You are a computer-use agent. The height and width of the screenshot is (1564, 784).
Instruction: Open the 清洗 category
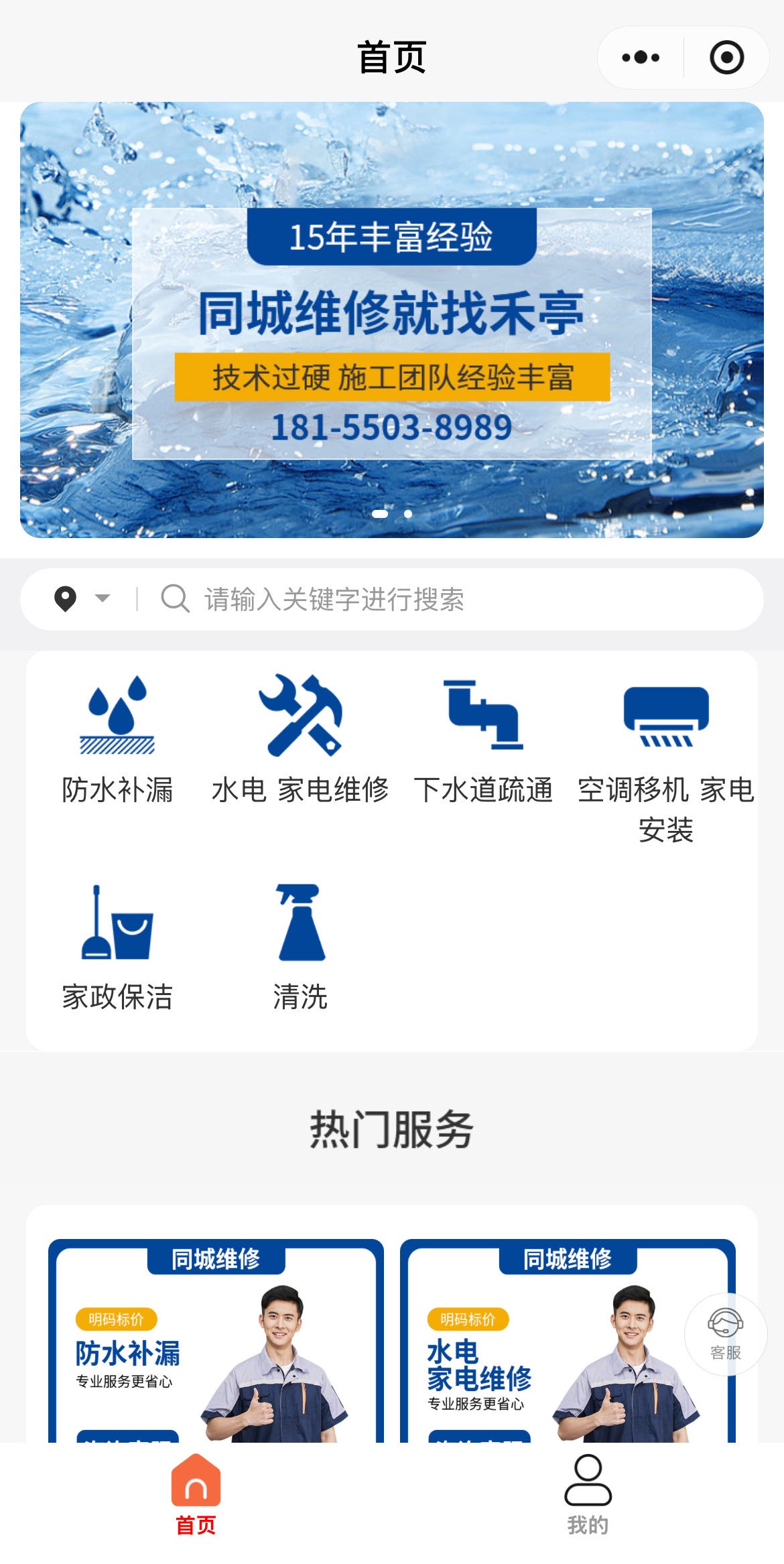[x=300, y=948]
